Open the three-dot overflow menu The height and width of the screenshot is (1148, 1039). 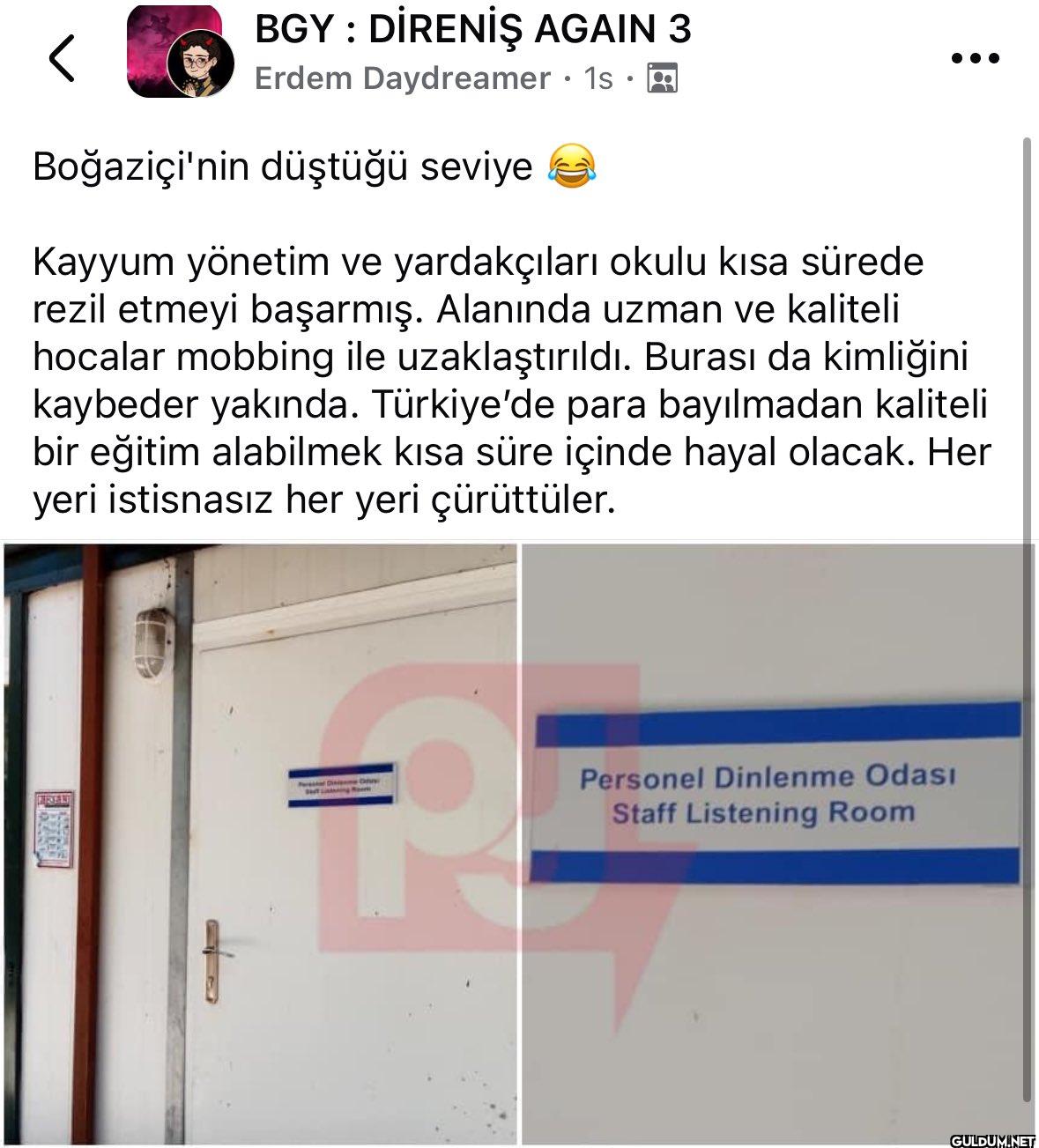tap(976, 59)
